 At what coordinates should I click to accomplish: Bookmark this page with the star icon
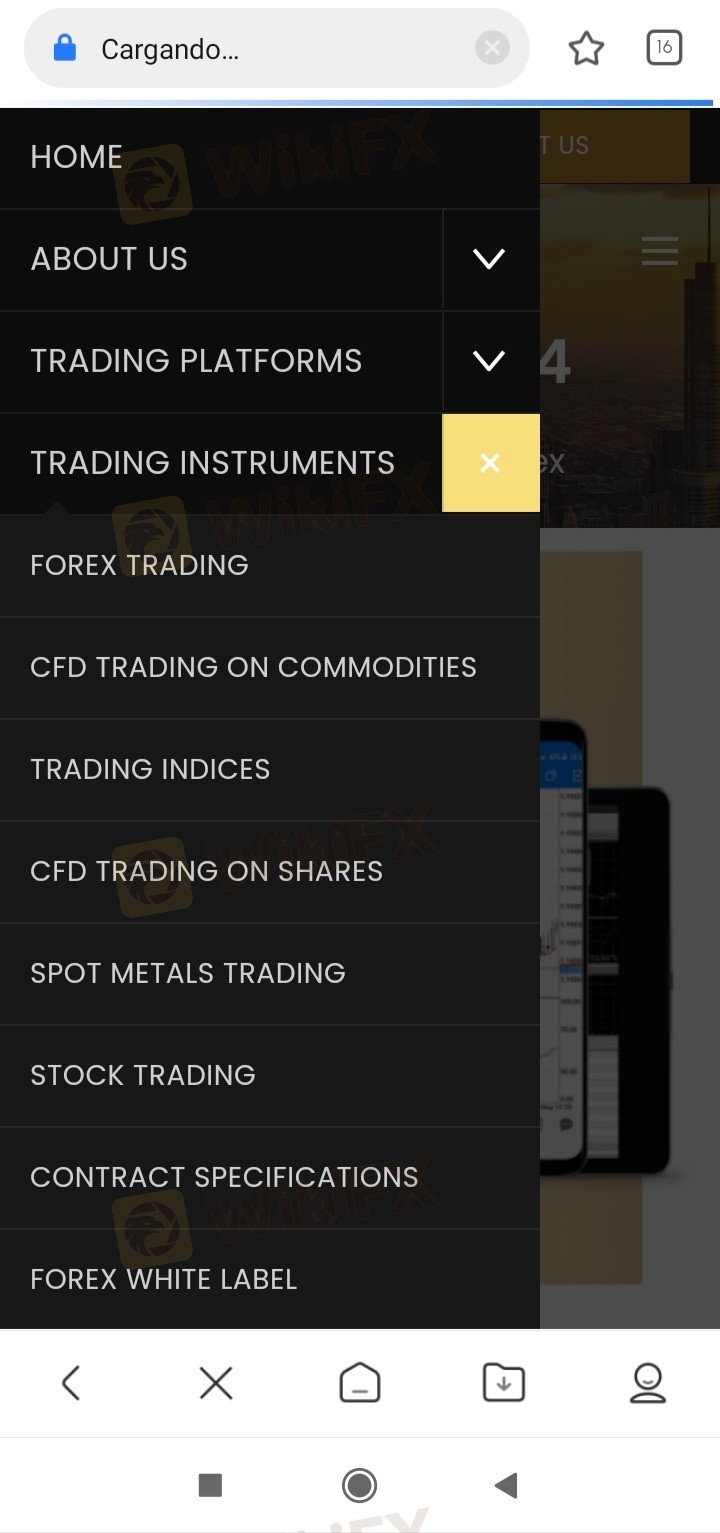pyautogui.click(x=586, y=48)
